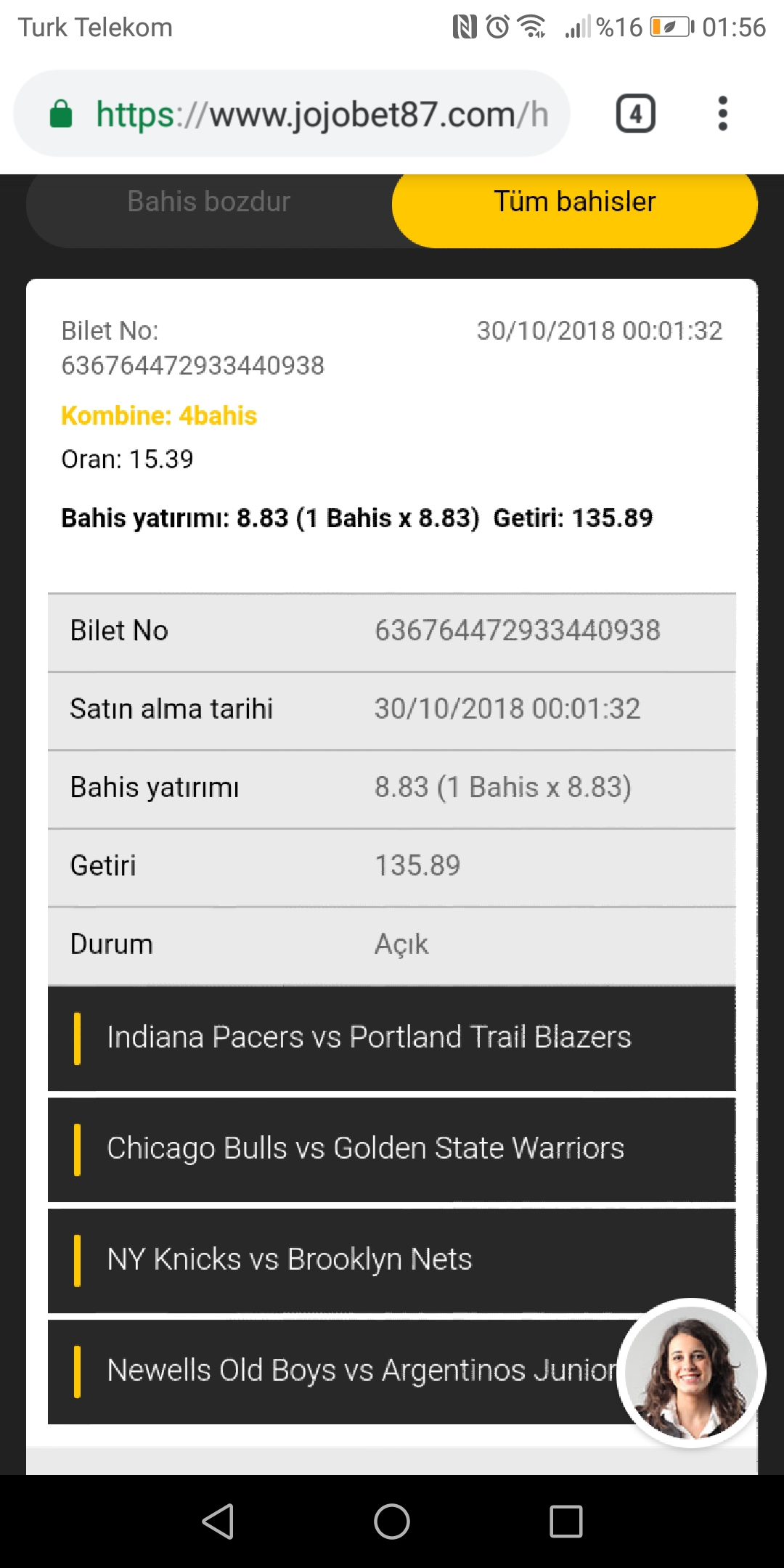Switch to the Bahis bozdur tab
The height and width of the screenshot is (1568, 784).
(x=209, y=202)
